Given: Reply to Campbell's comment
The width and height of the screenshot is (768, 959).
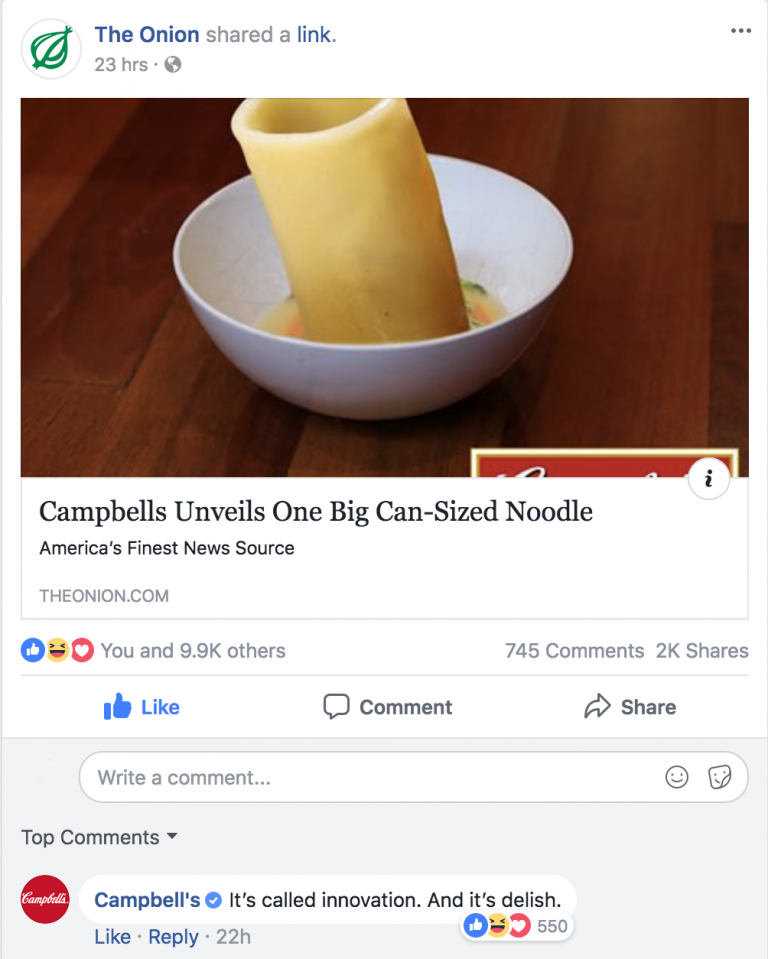Looking at the screenshot, I should coord(173,937).
